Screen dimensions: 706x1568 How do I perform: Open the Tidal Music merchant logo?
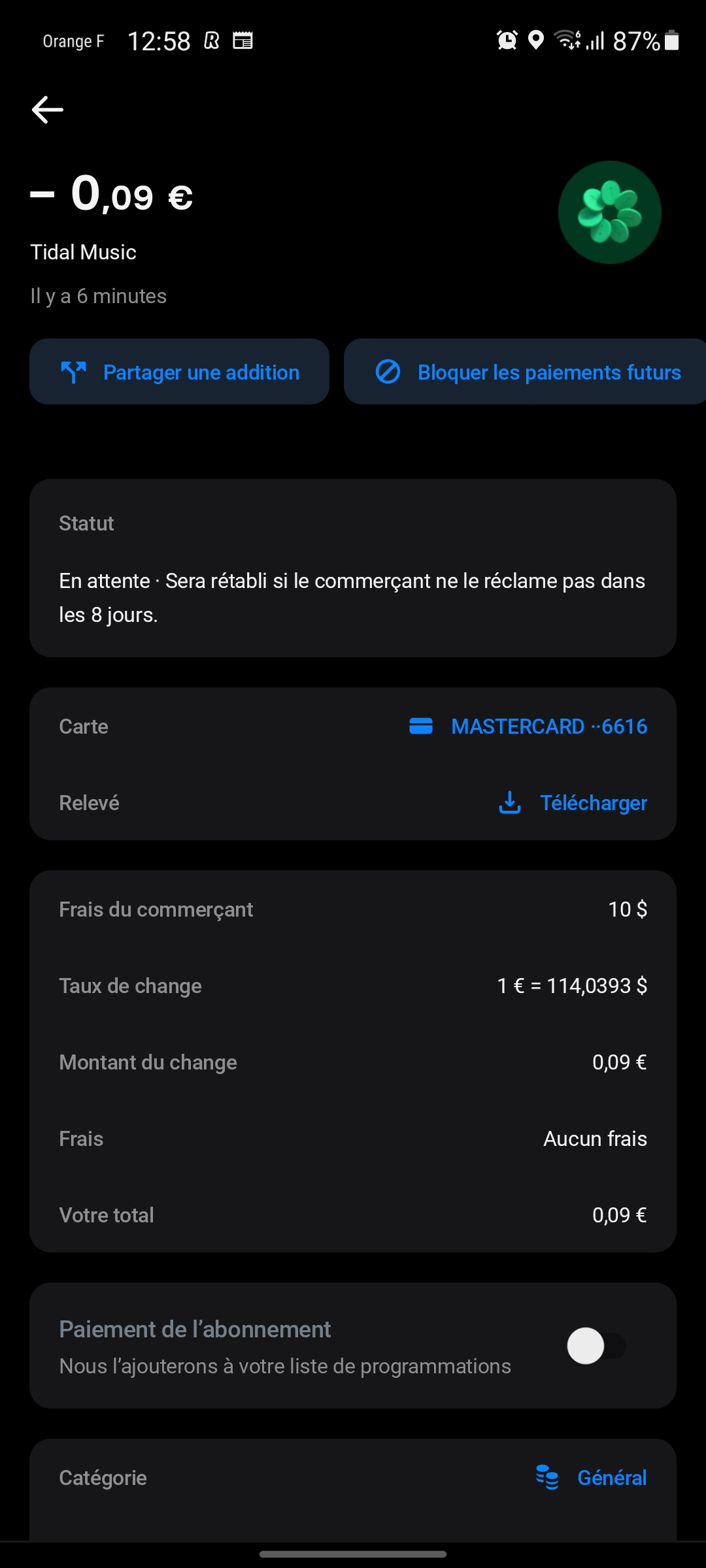tap(609, 212)
